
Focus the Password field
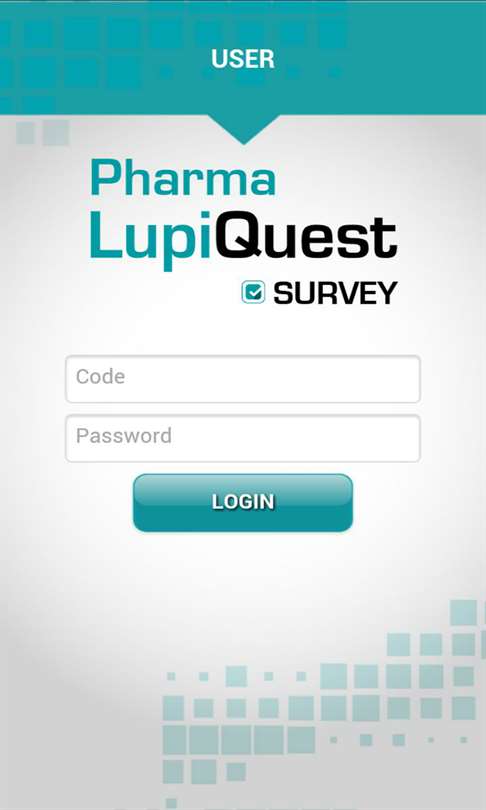click(x=243, y=438)
